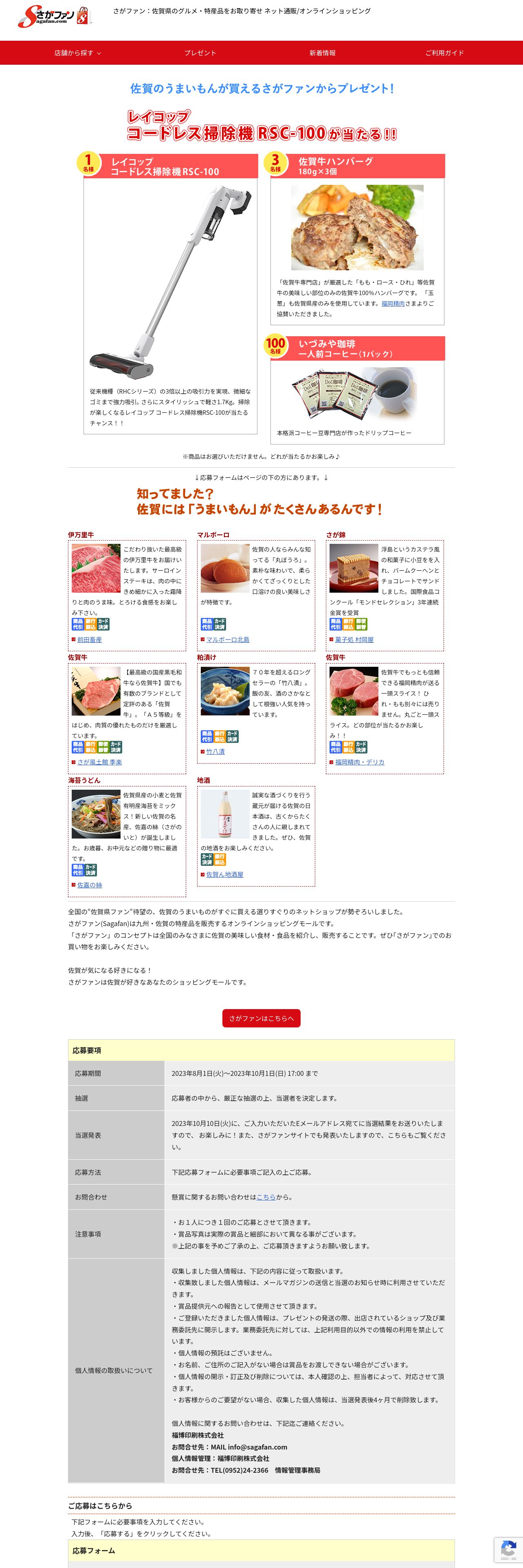Open the マルボーロ北島 shop link

pos(228,640)
